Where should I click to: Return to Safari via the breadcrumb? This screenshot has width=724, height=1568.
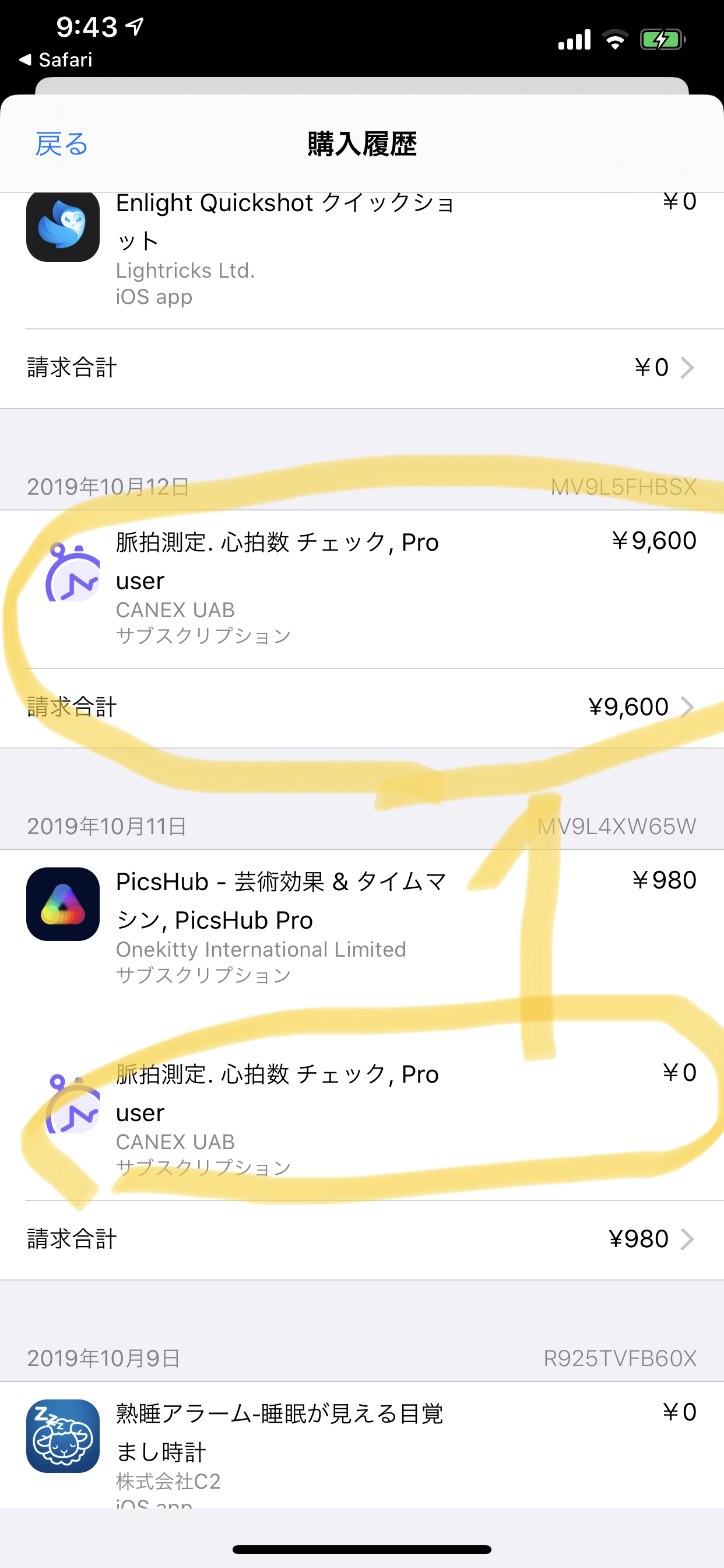coord(56,60)
